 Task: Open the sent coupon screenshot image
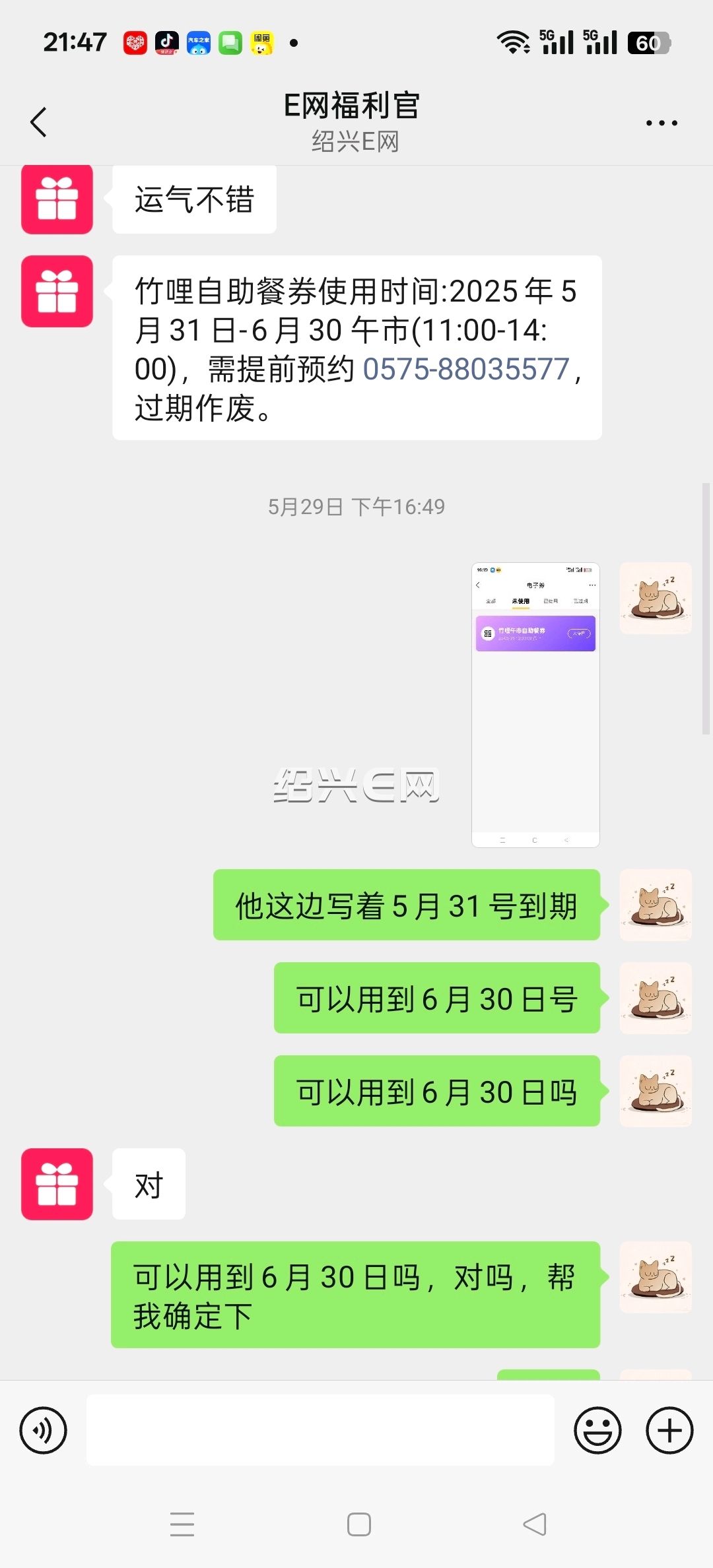pos(535,705)
